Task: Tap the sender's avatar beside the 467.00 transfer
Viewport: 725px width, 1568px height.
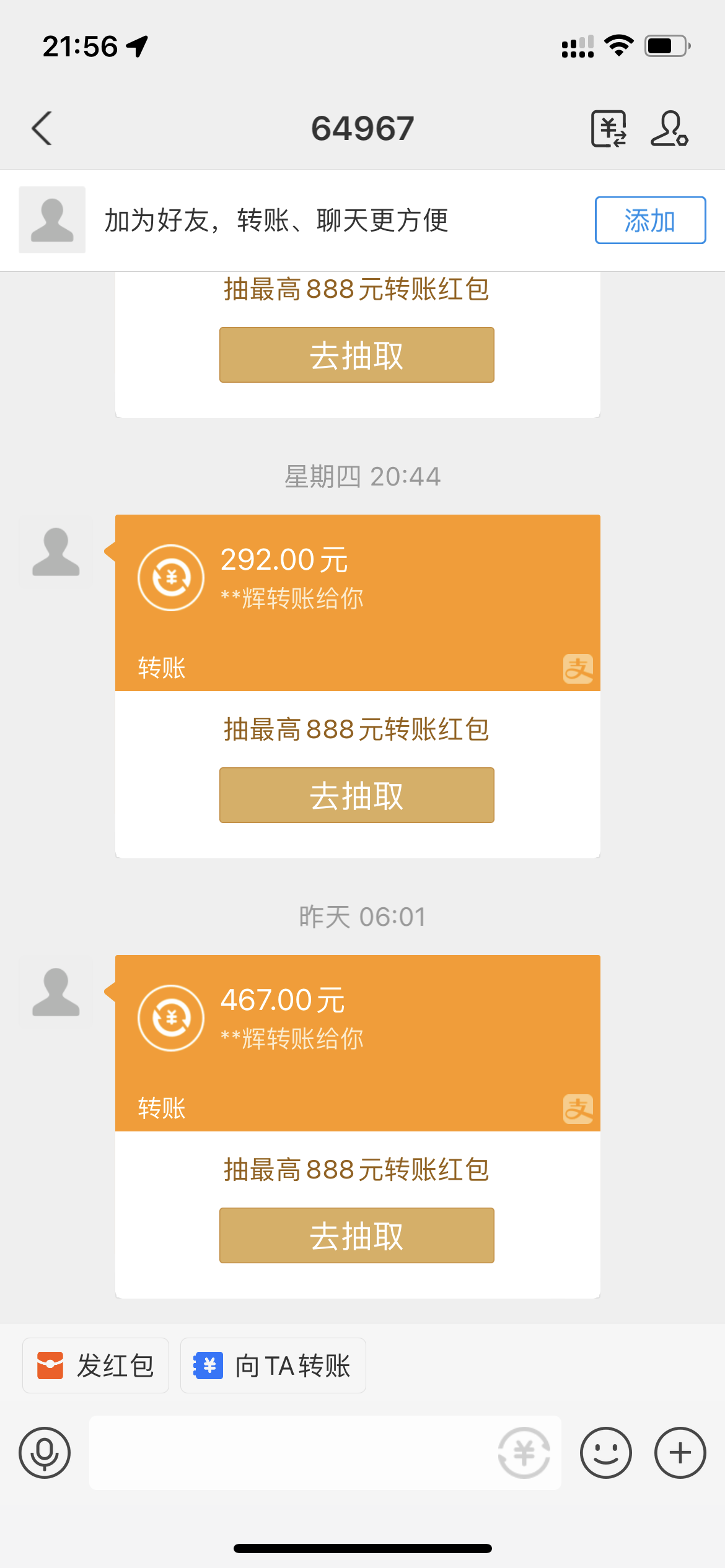Action: point(56,993)
